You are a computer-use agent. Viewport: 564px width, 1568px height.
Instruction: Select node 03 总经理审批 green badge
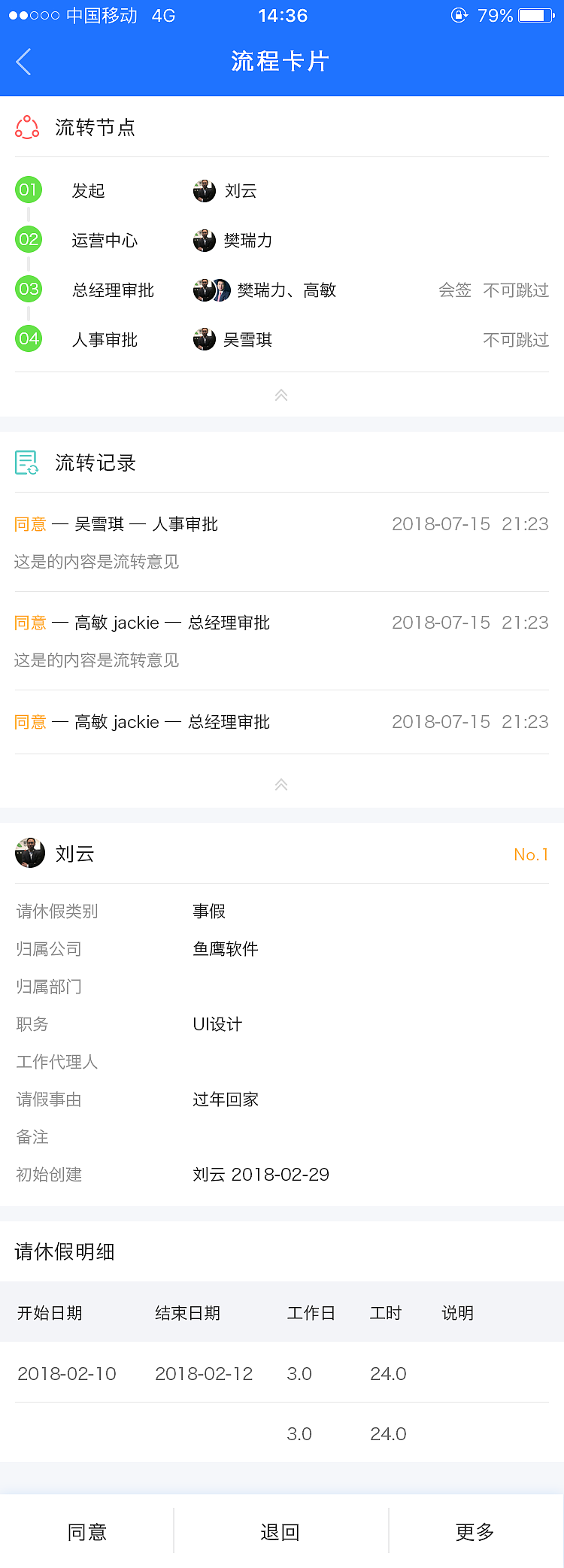click(x=28, y=288)
